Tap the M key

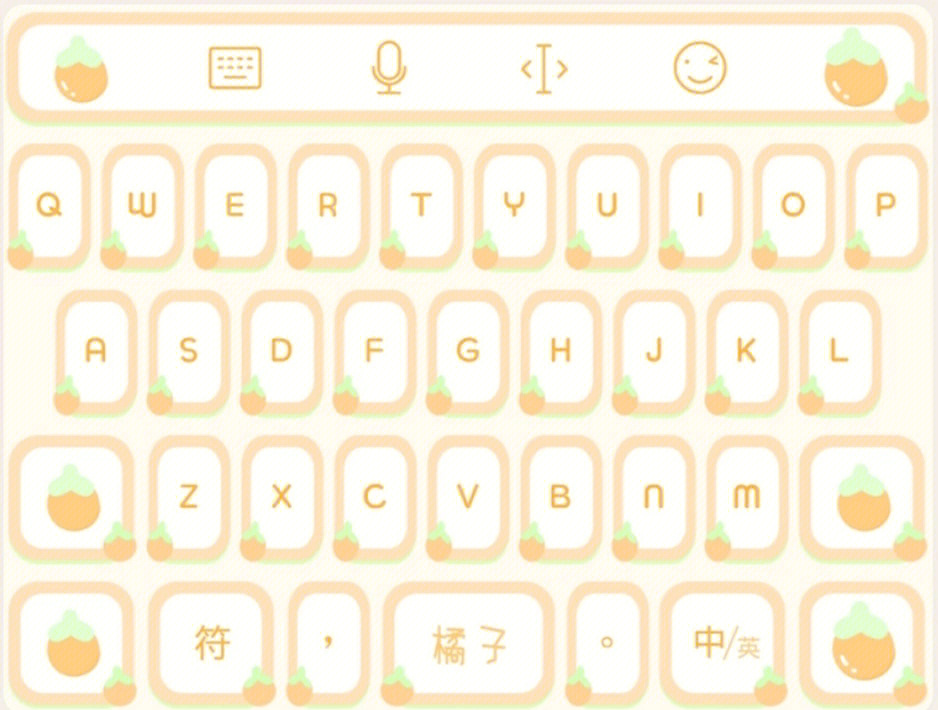(x=746, y=496)
